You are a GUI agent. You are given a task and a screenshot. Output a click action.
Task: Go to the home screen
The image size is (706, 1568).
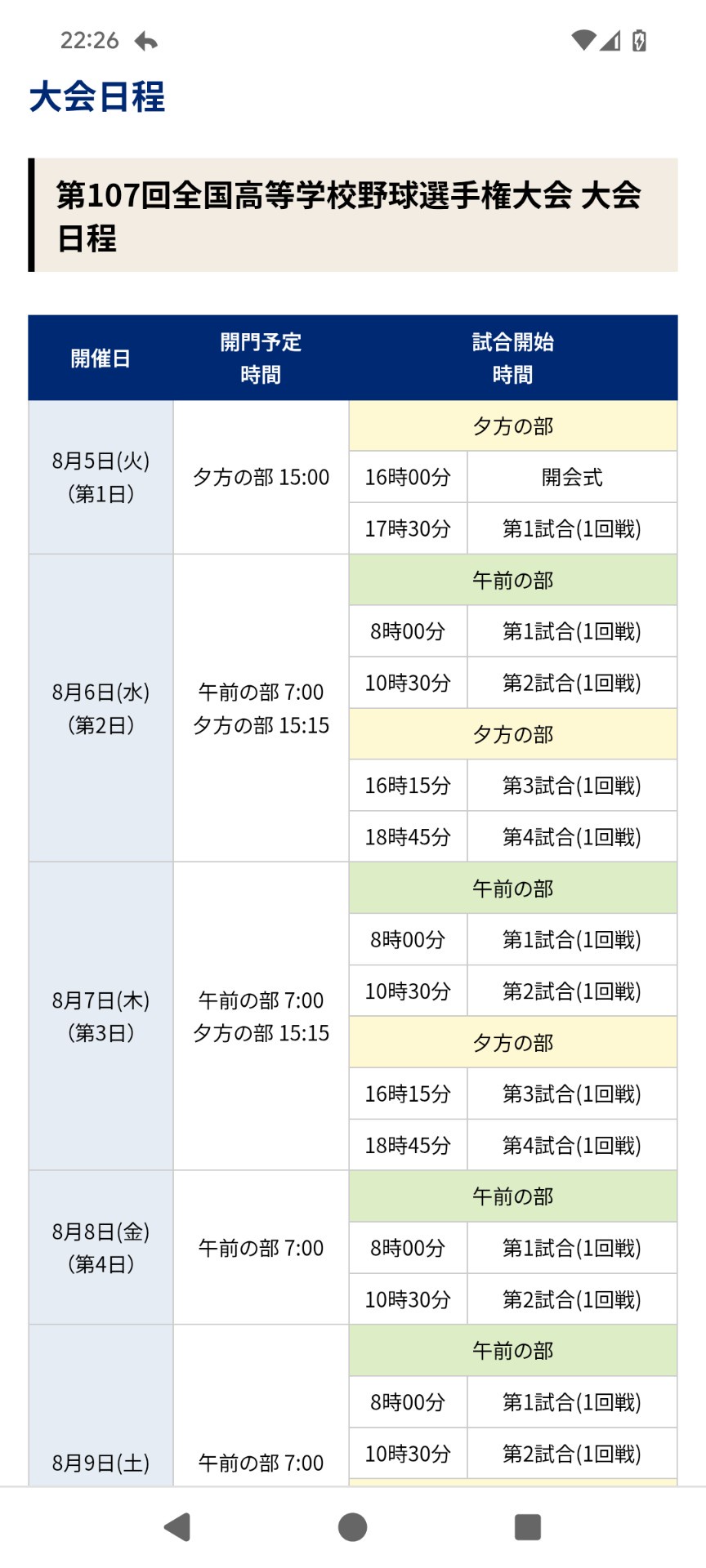[x=352, y=1526]
